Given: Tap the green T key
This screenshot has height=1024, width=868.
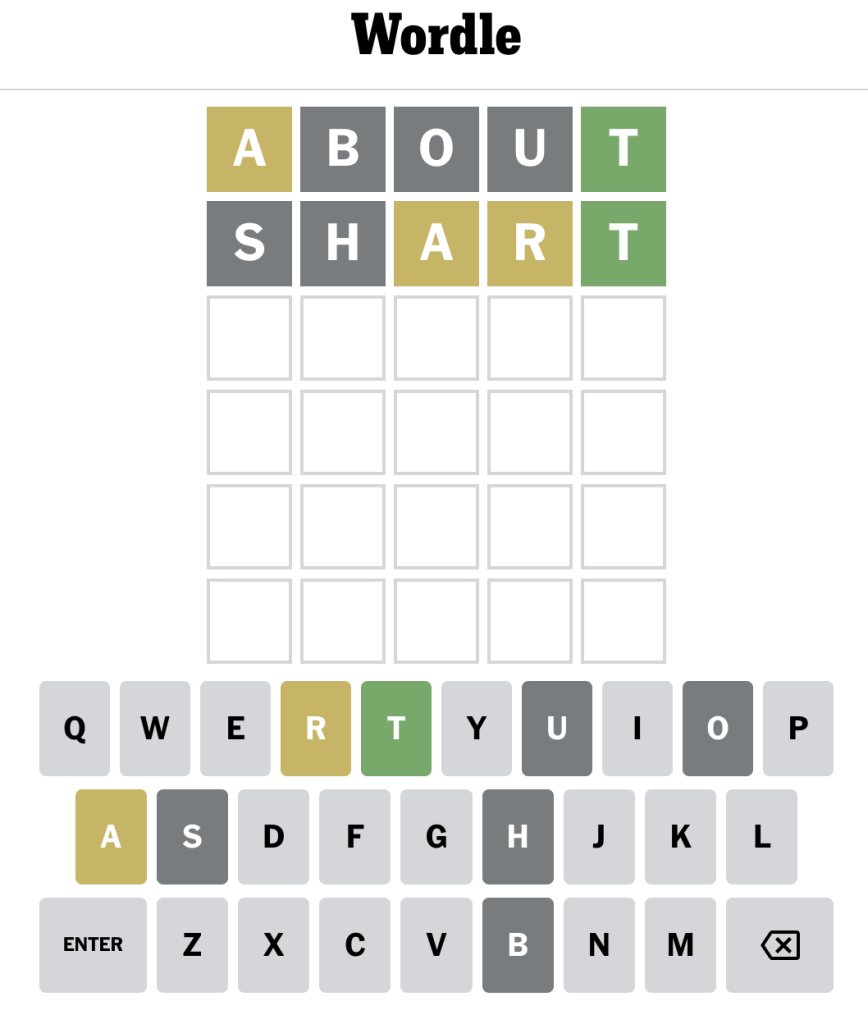Looking at the screenshot, I should (396, 728).
